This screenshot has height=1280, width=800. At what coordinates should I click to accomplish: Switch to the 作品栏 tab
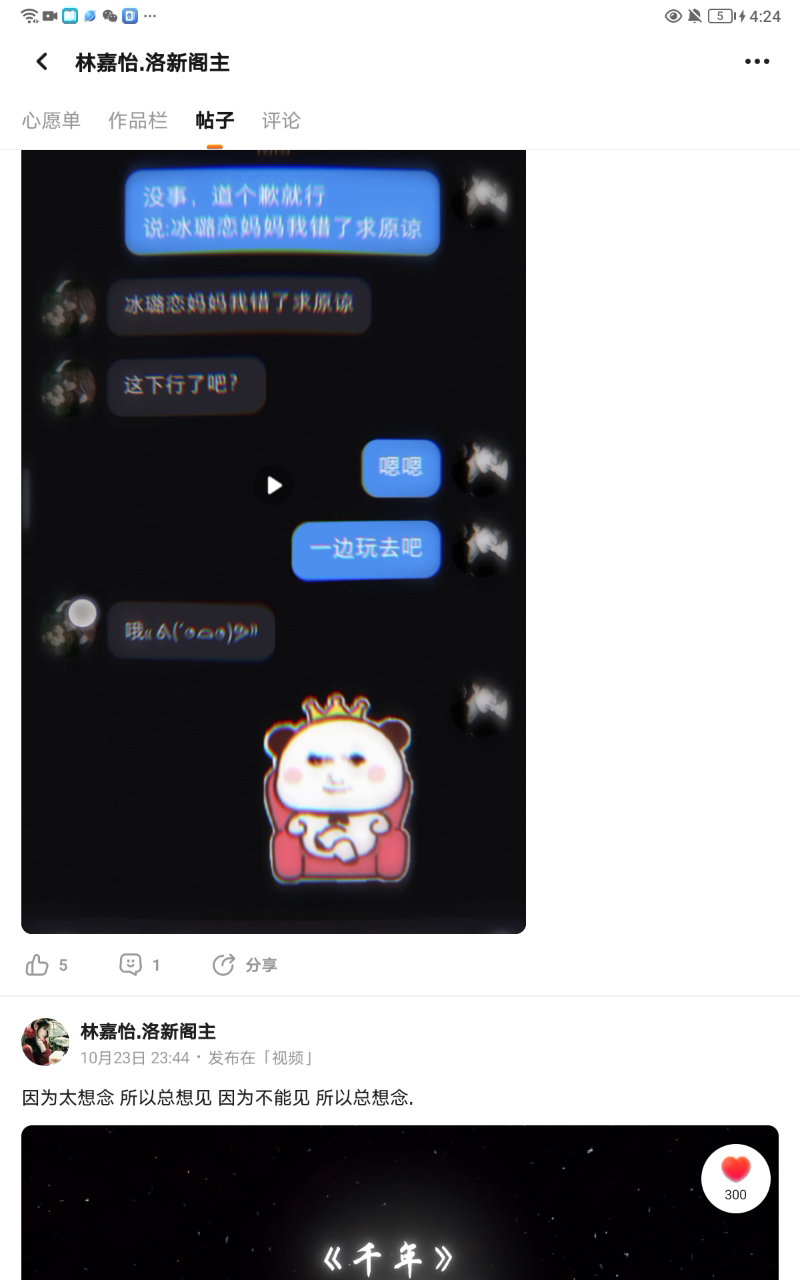pos(138,121)
